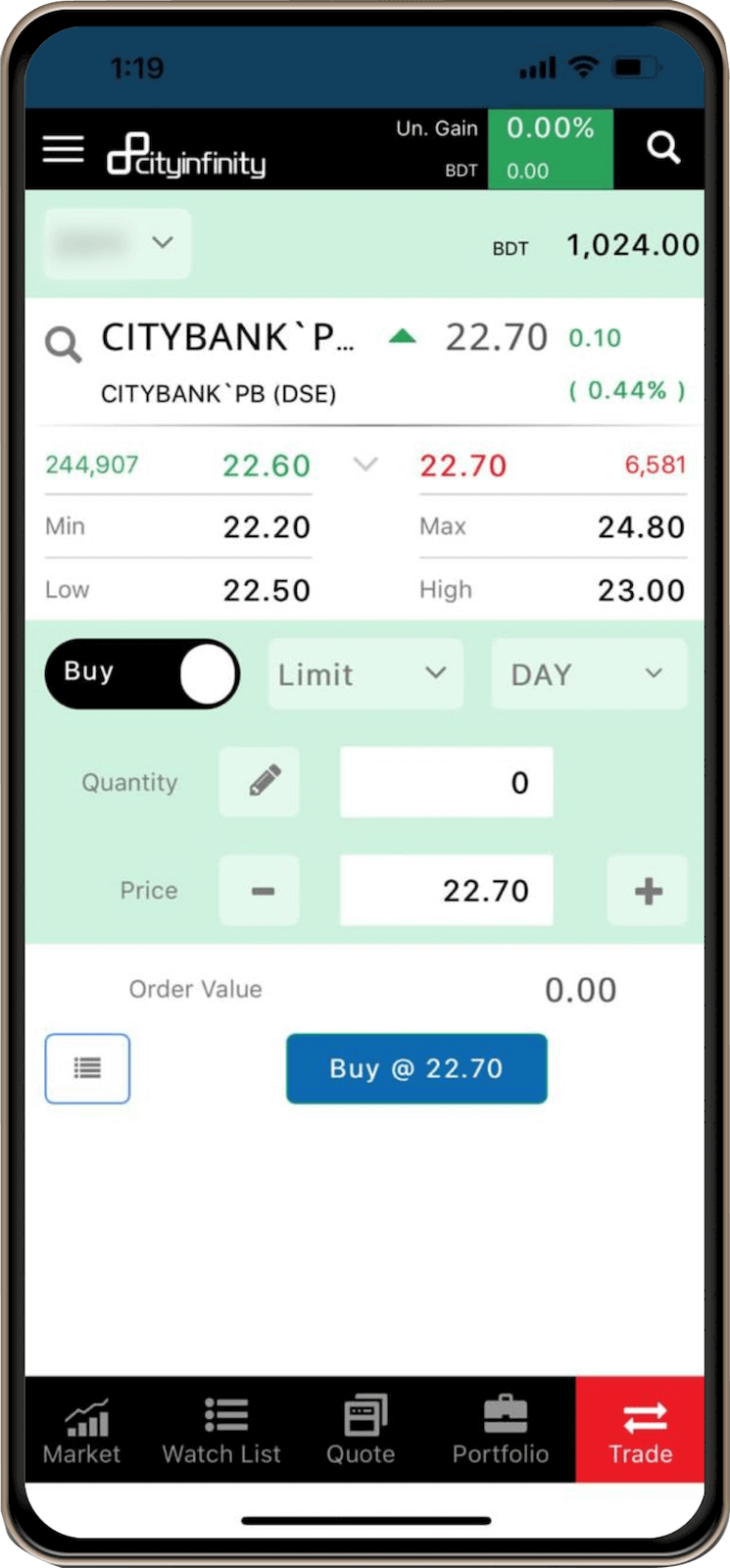Screen dimensions: 730x1568
Task: Open the DAY validity dropdown
Action: (x=588, y=674)
